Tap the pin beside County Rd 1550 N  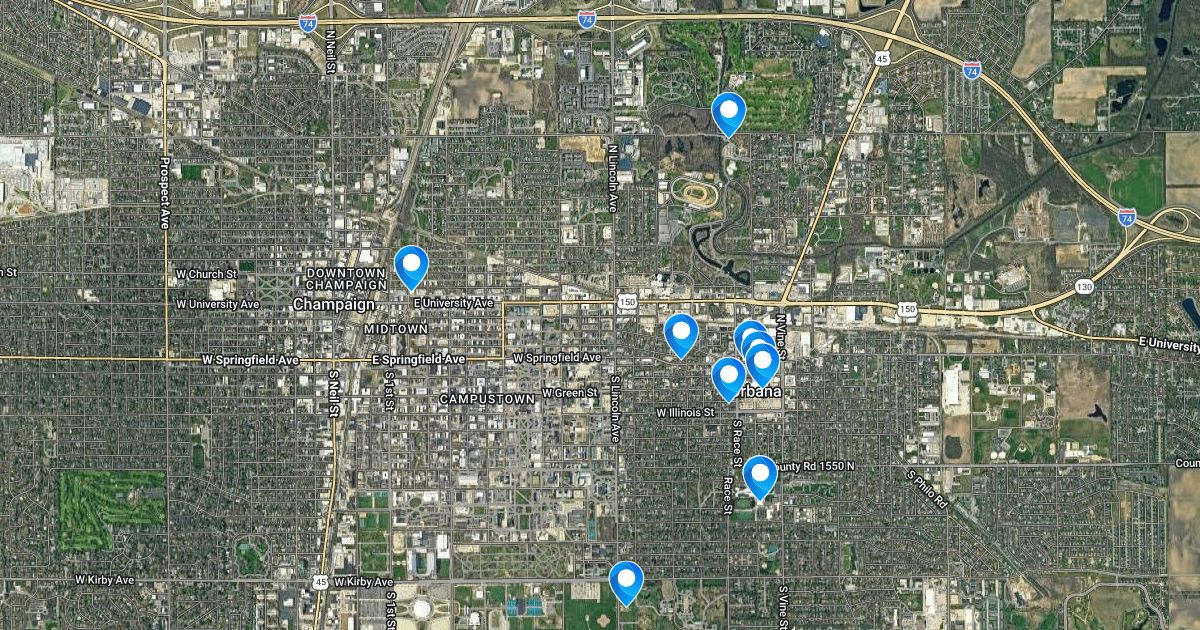(760, 474)
